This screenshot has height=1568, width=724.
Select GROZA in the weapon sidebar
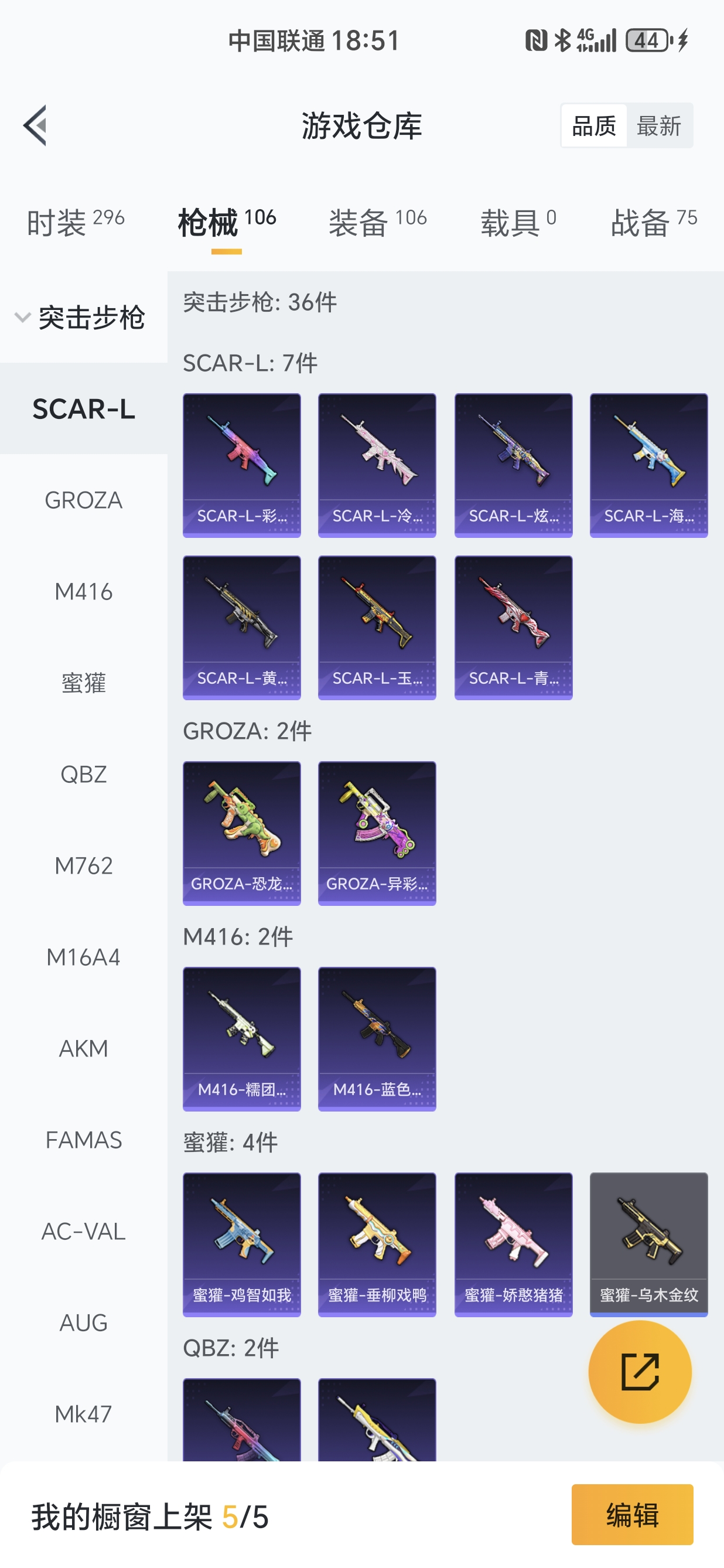click(83, 500)
